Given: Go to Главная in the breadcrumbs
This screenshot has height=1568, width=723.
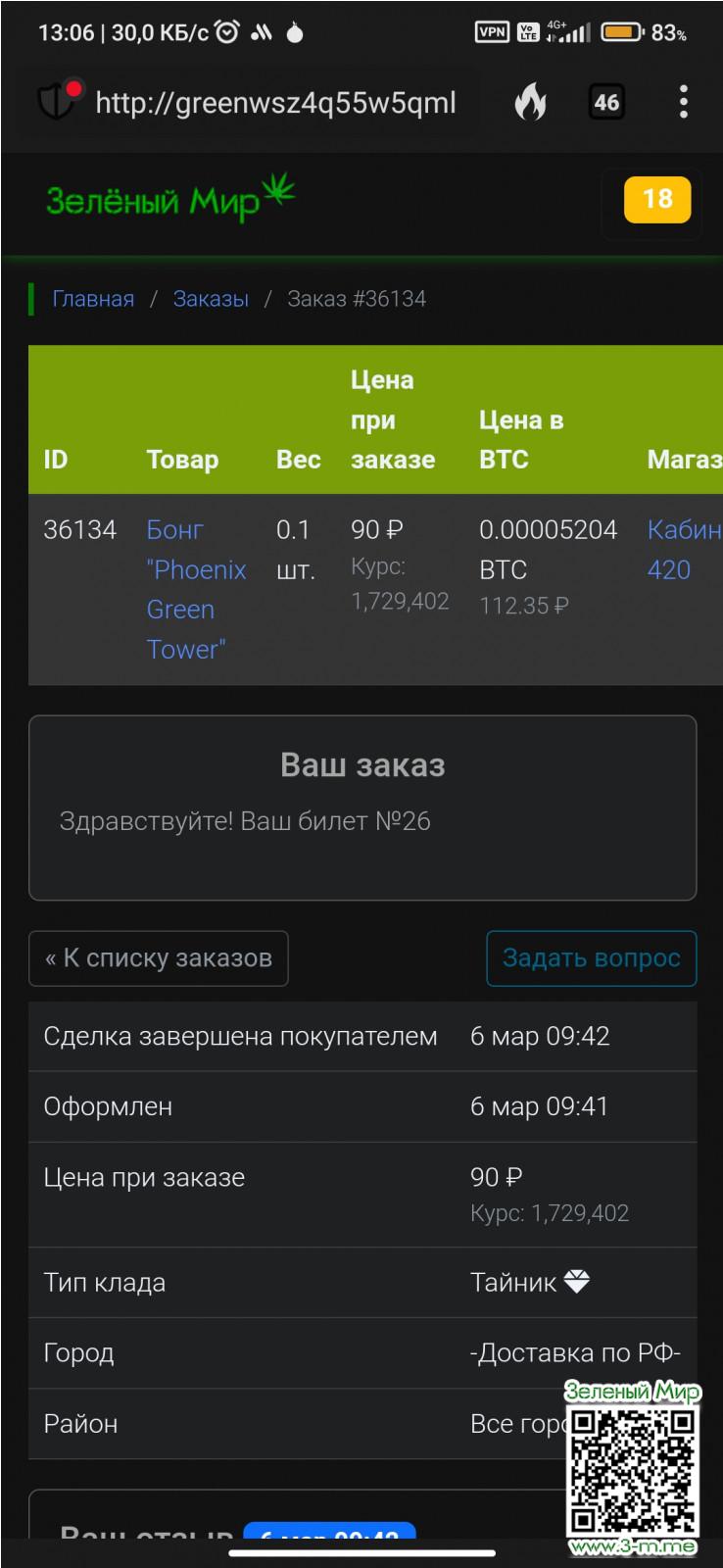Looking at the screenshot, I should [93, 299].
